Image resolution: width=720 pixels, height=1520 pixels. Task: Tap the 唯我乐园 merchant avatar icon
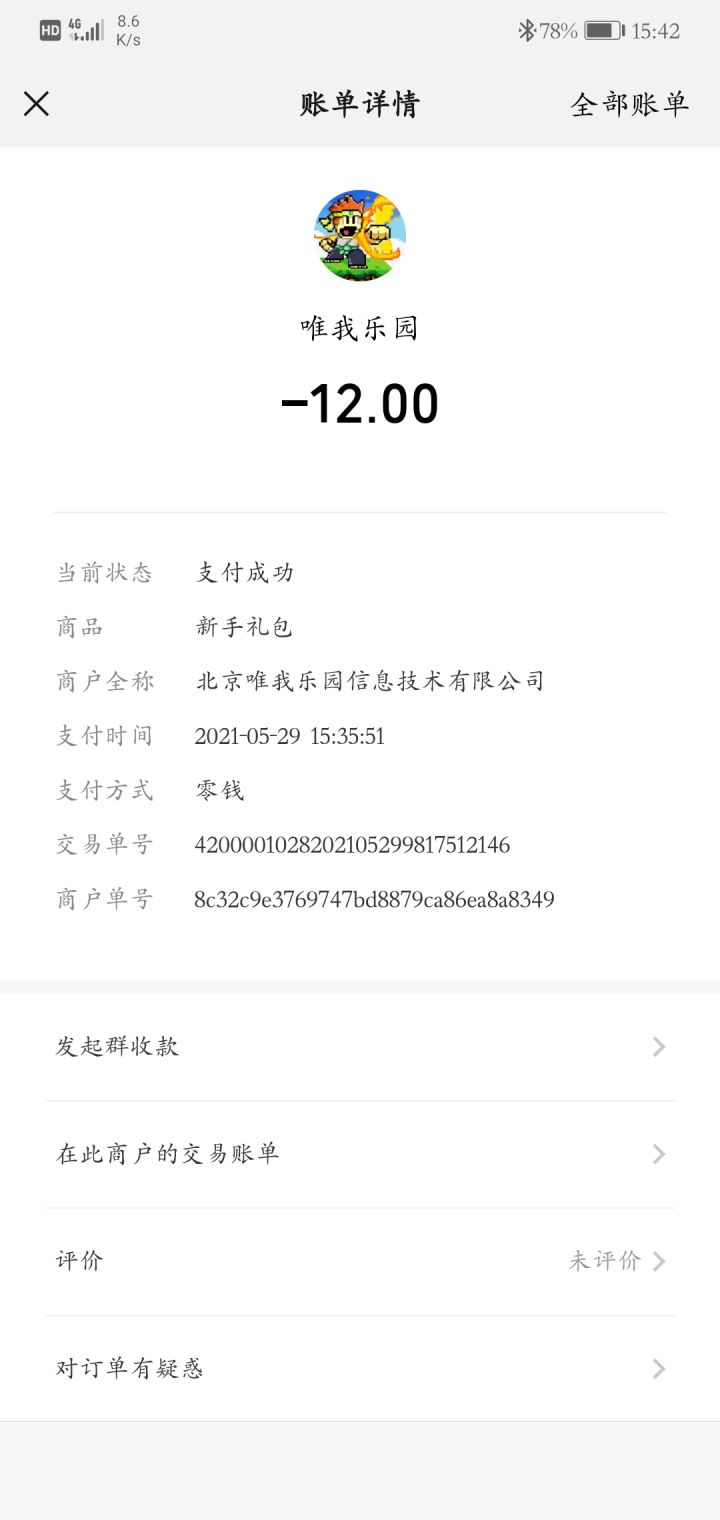click(x=360, y=235)
